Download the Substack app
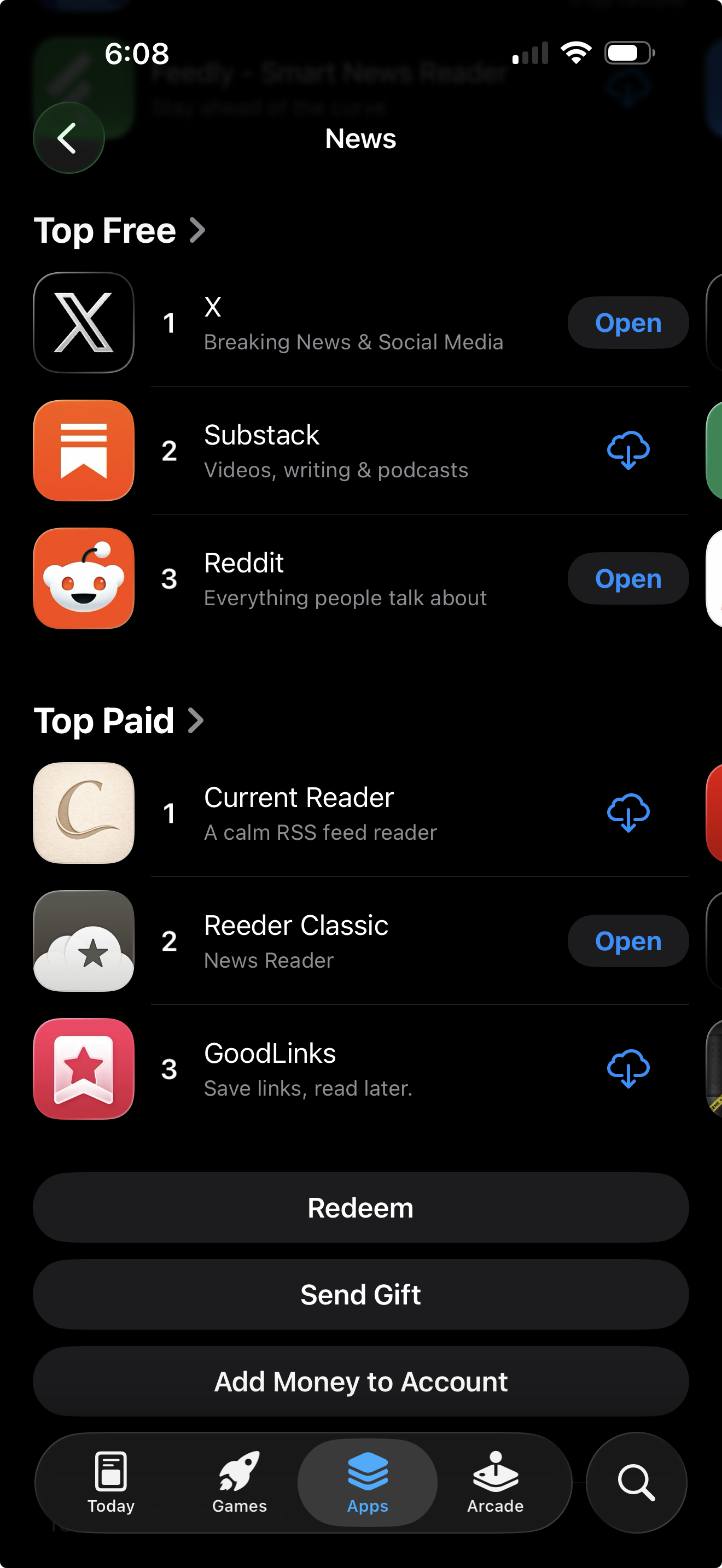722x1568 pixels. (x=627, y=450)
